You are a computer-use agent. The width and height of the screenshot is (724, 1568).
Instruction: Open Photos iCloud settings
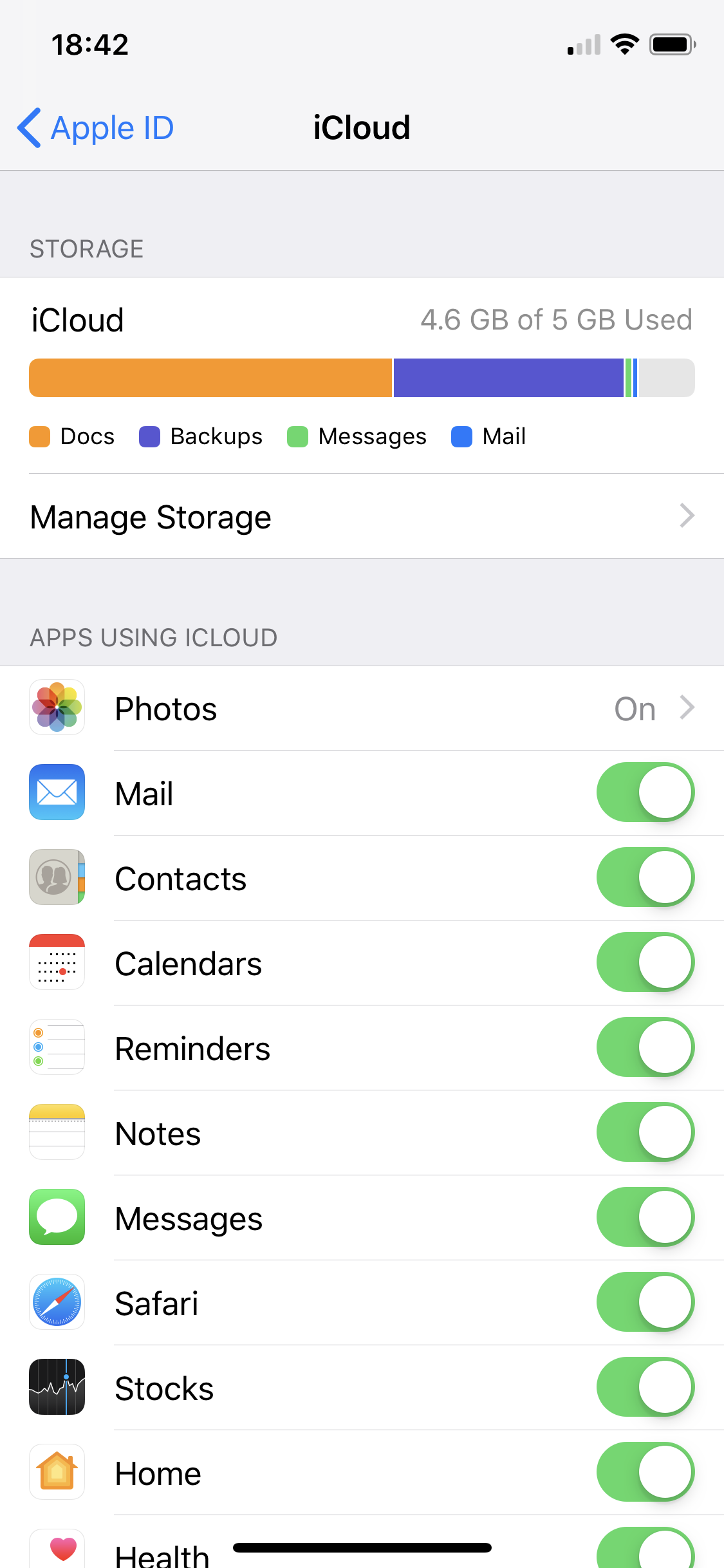(x=362, y=708)
